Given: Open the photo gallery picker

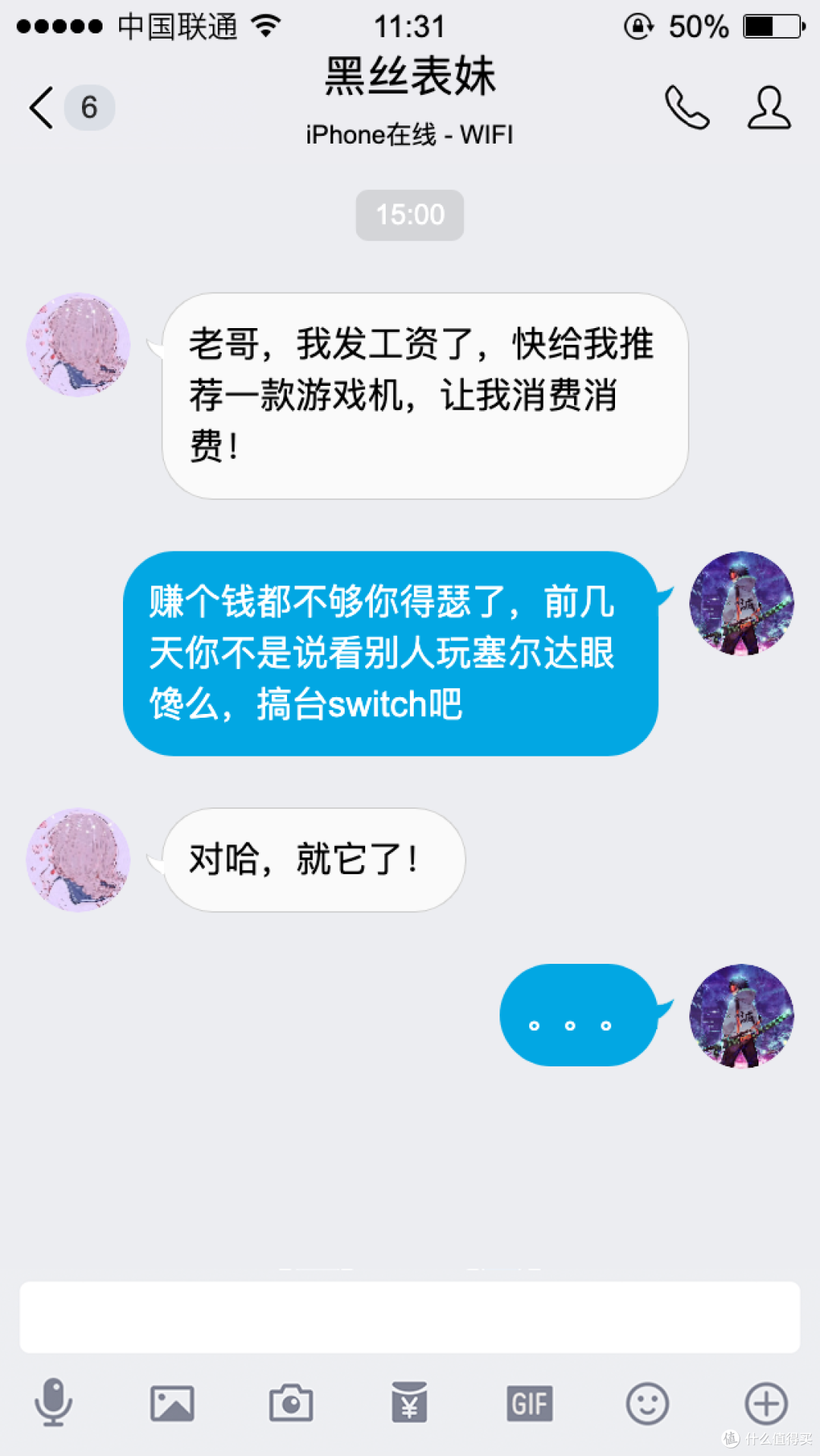Looking at the screenshot, I should click(172, 1402).
